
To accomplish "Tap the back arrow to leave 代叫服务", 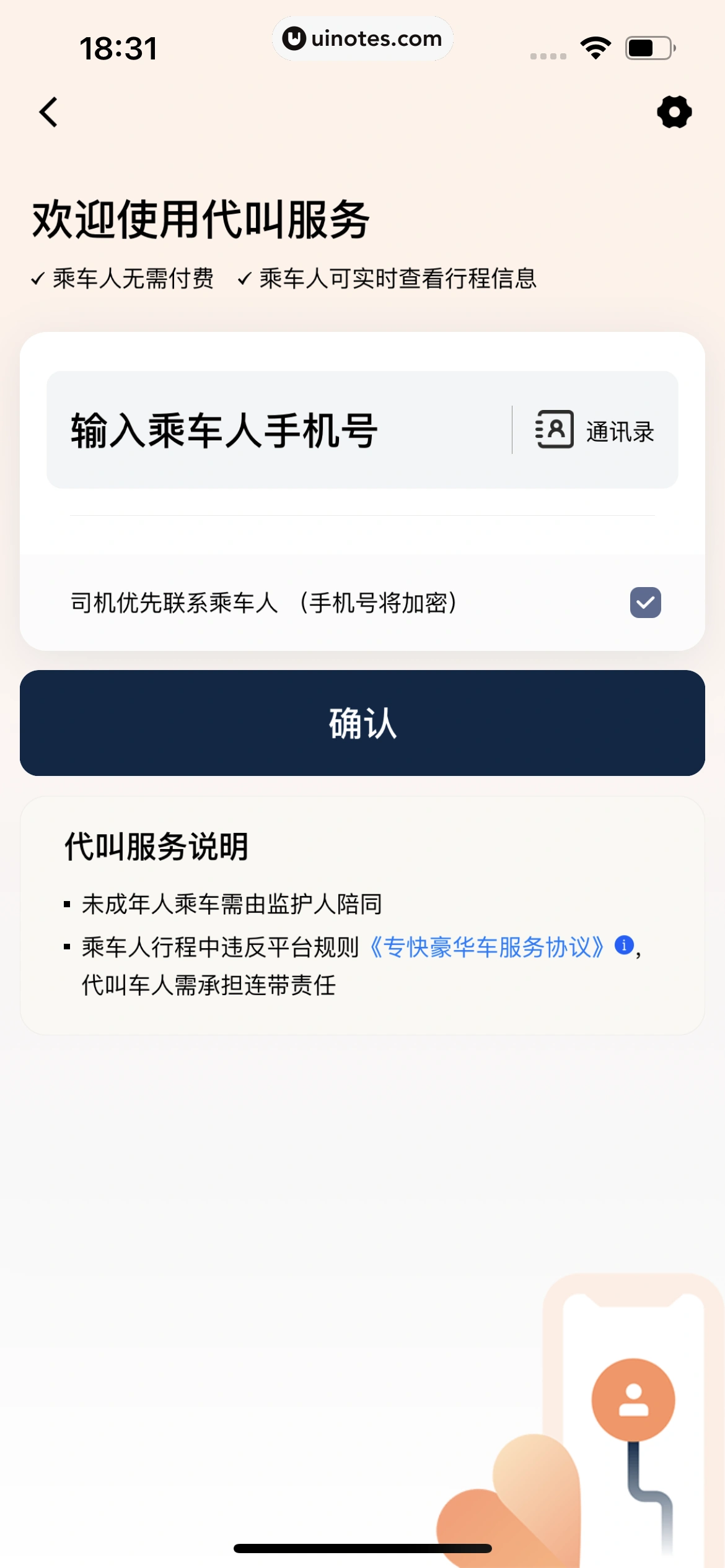I will pos(49,111).
